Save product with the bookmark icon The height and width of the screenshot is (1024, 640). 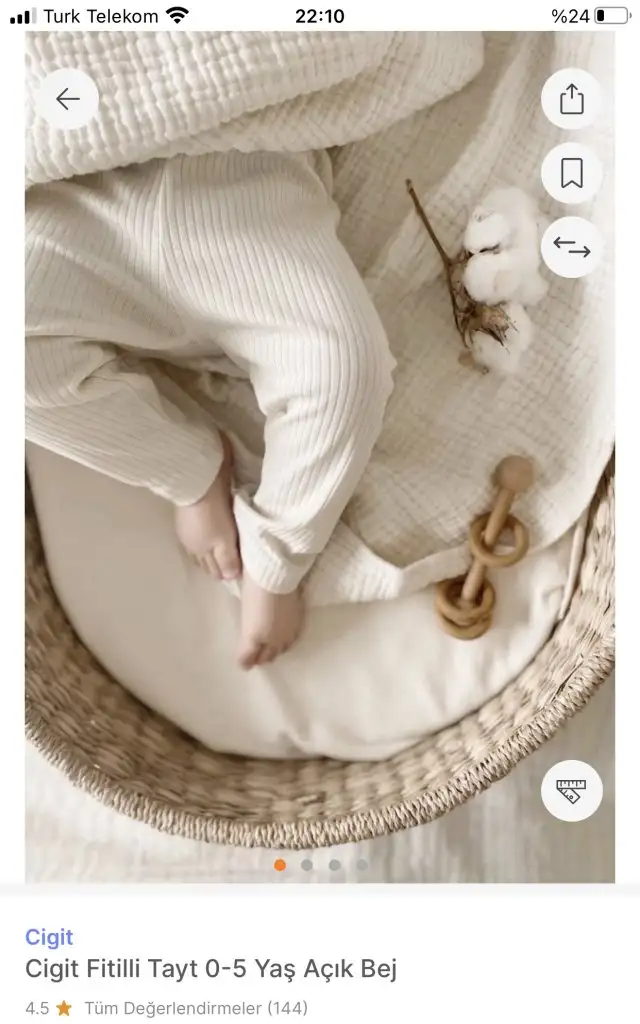pos(571,173)
